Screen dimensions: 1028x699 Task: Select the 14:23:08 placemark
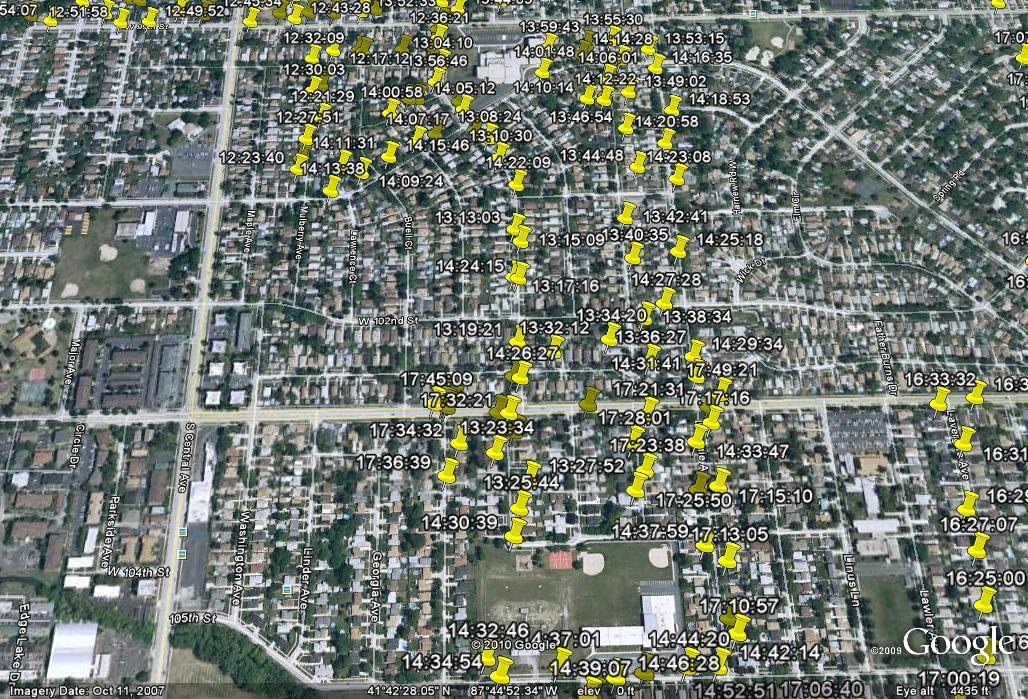coord(679,175)
